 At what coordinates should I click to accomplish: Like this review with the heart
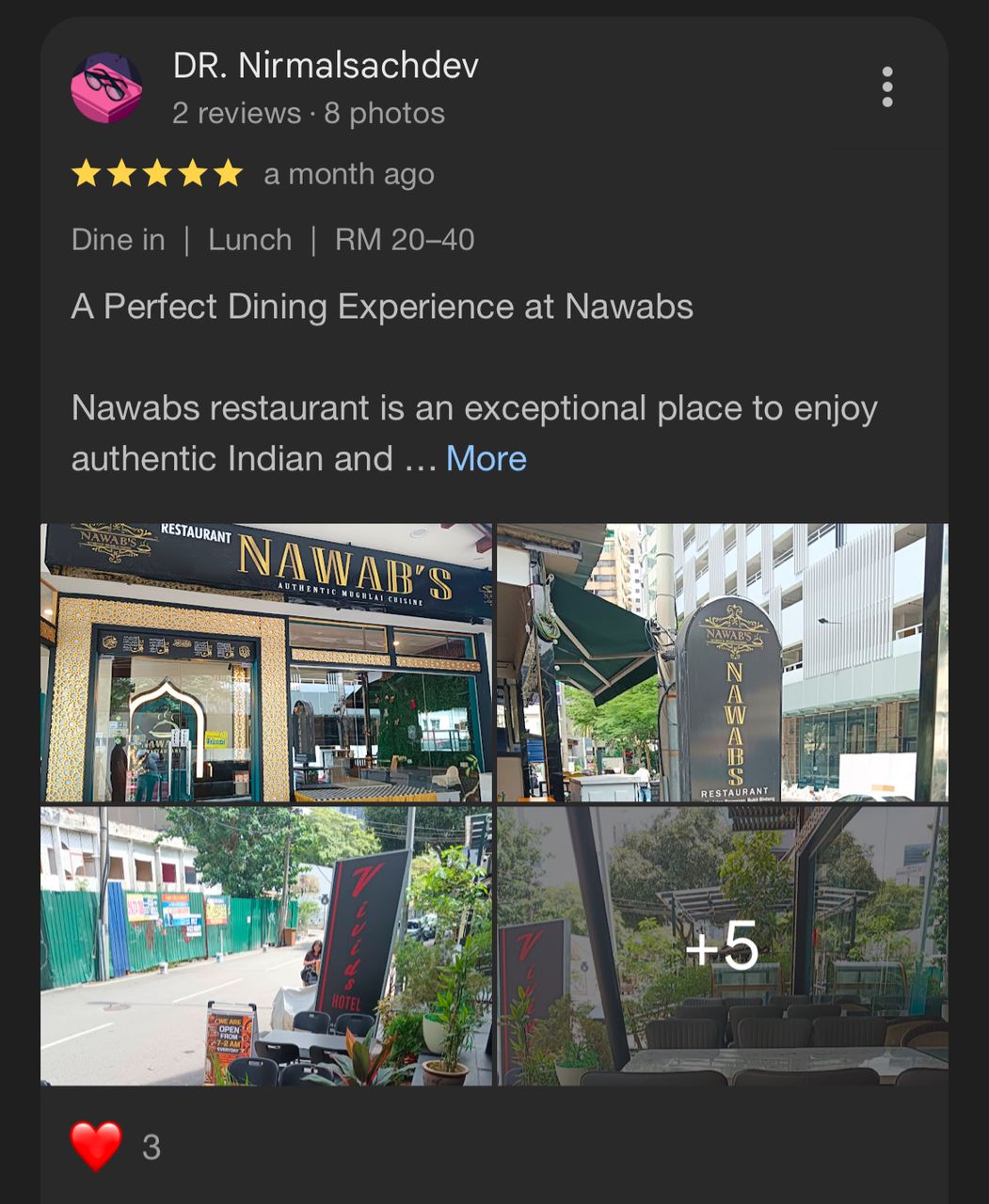pyautogui.click(x=96, y=1147)
